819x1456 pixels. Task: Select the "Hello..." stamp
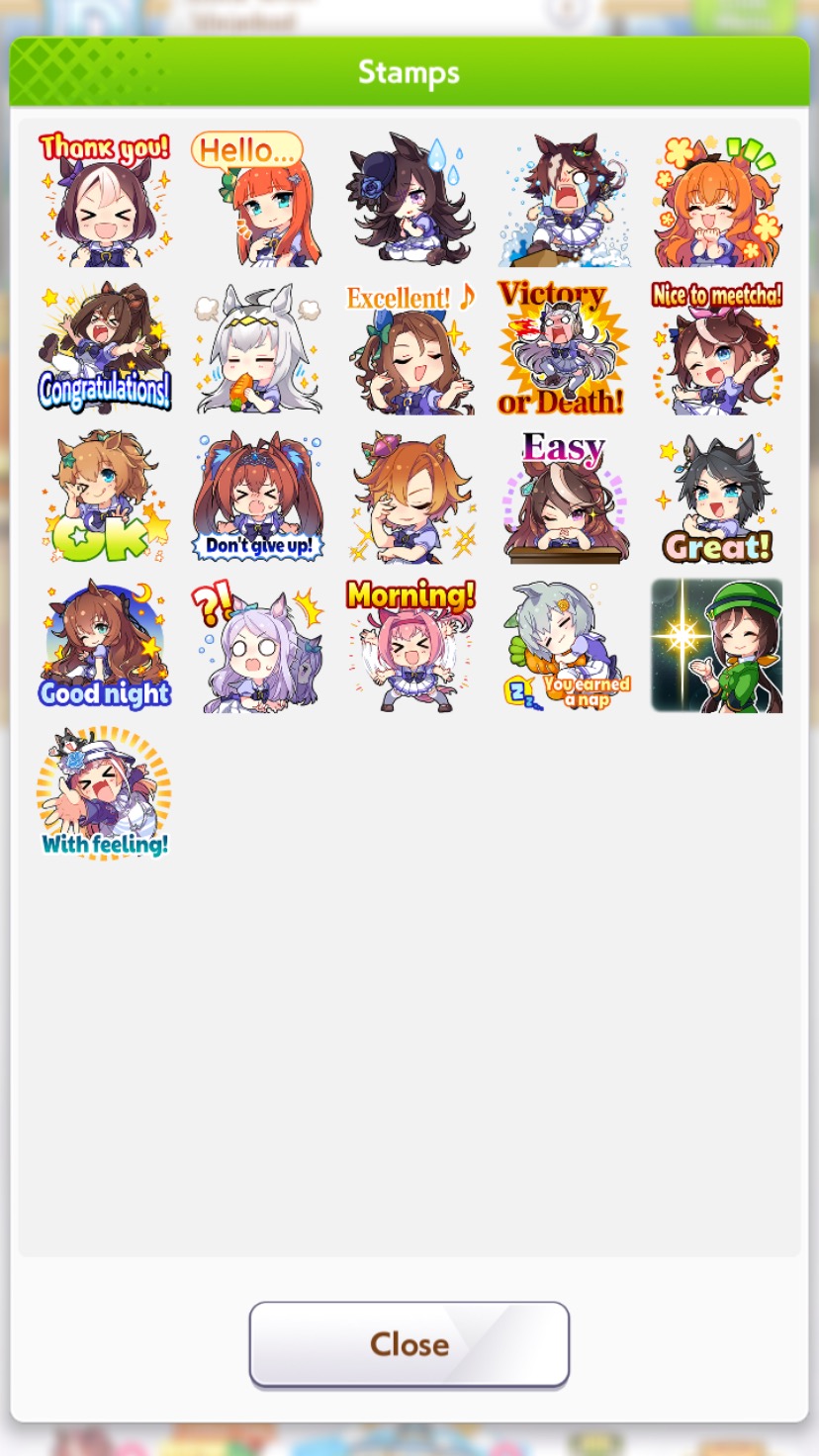click(x=257, y=200)
